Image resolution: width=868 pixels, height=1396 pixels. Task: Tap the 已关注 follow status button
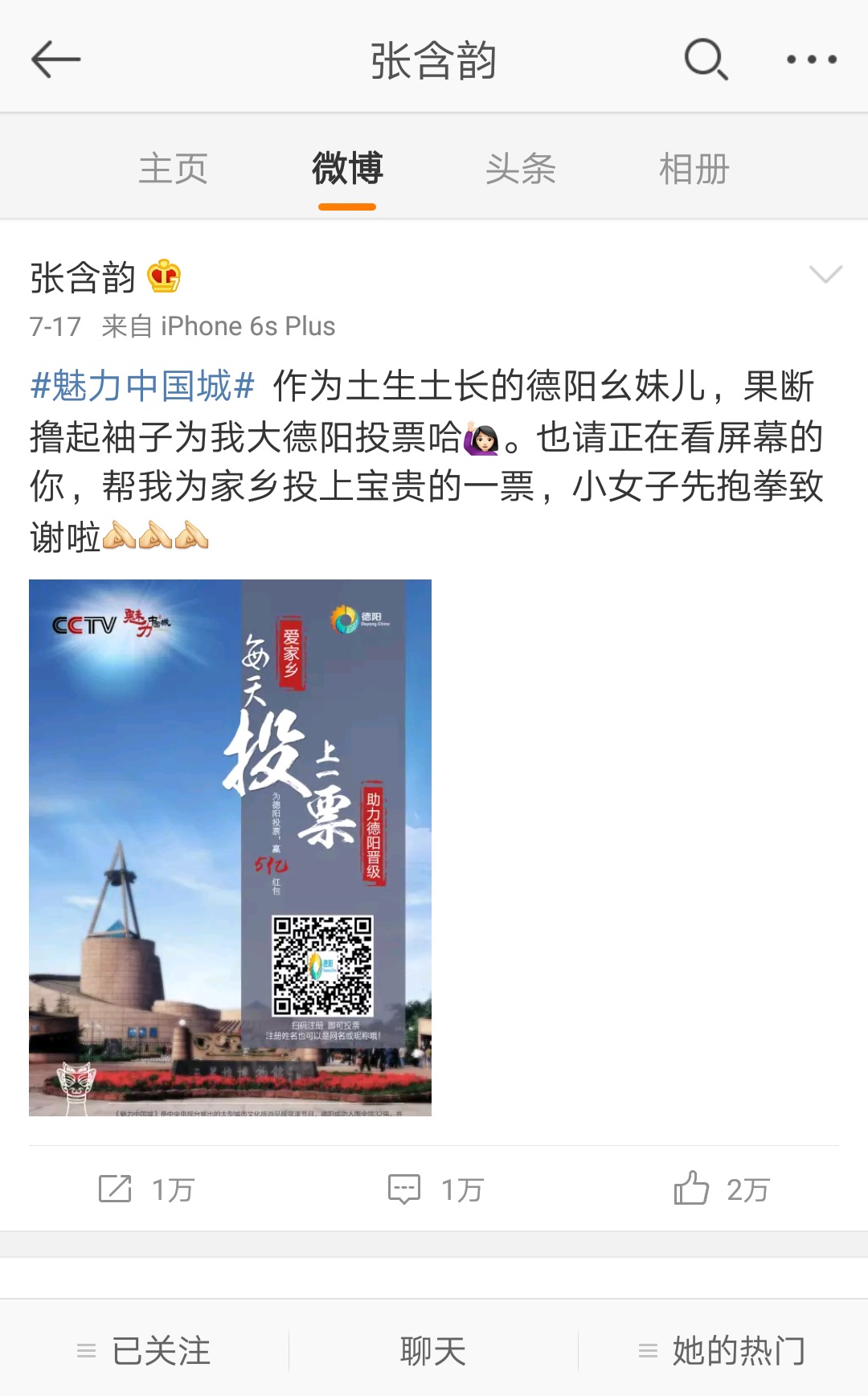tap(145, 1351)
